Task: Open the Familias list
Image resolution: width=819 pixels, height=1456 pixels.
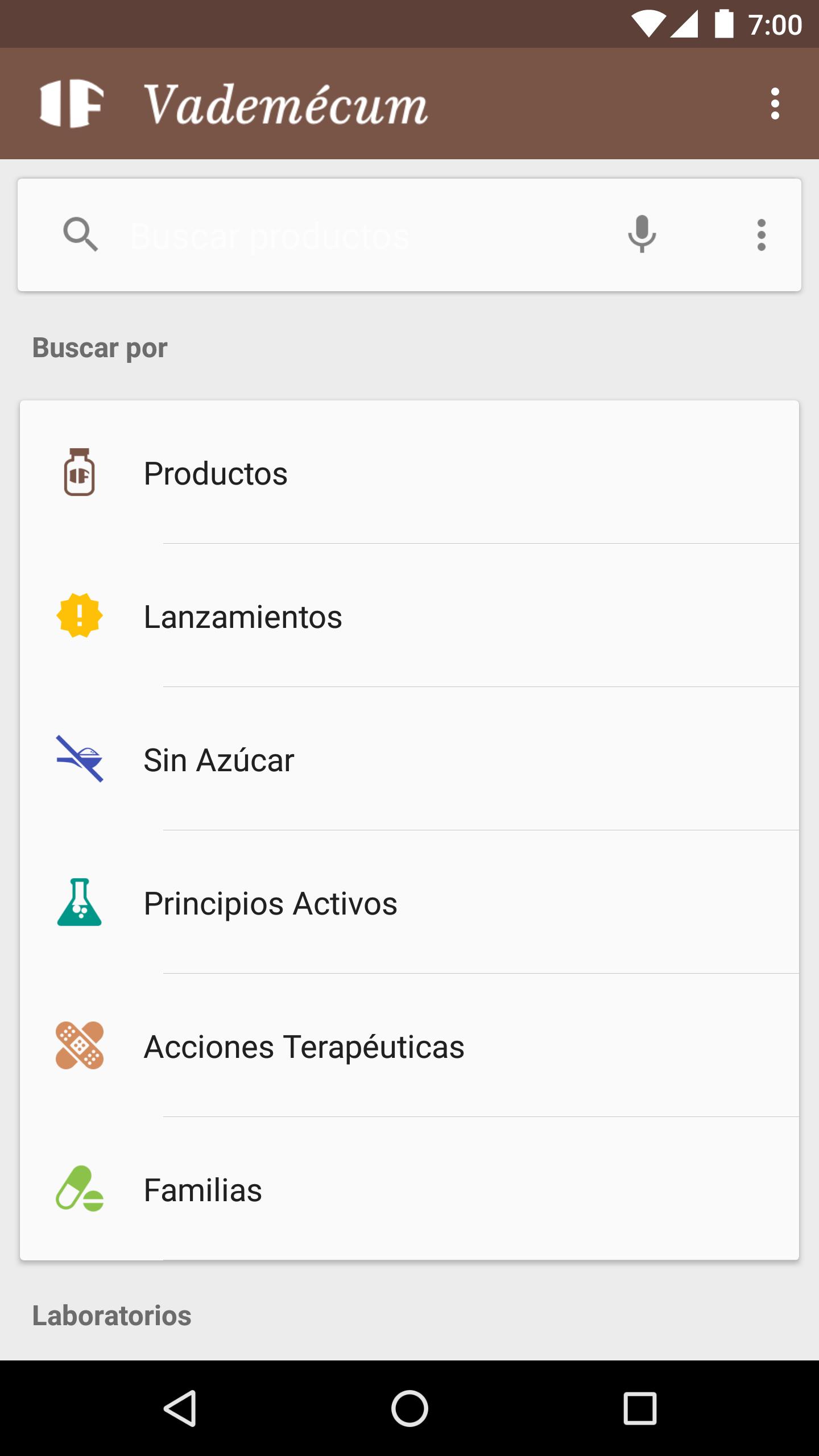Action: coord(409,1189)
